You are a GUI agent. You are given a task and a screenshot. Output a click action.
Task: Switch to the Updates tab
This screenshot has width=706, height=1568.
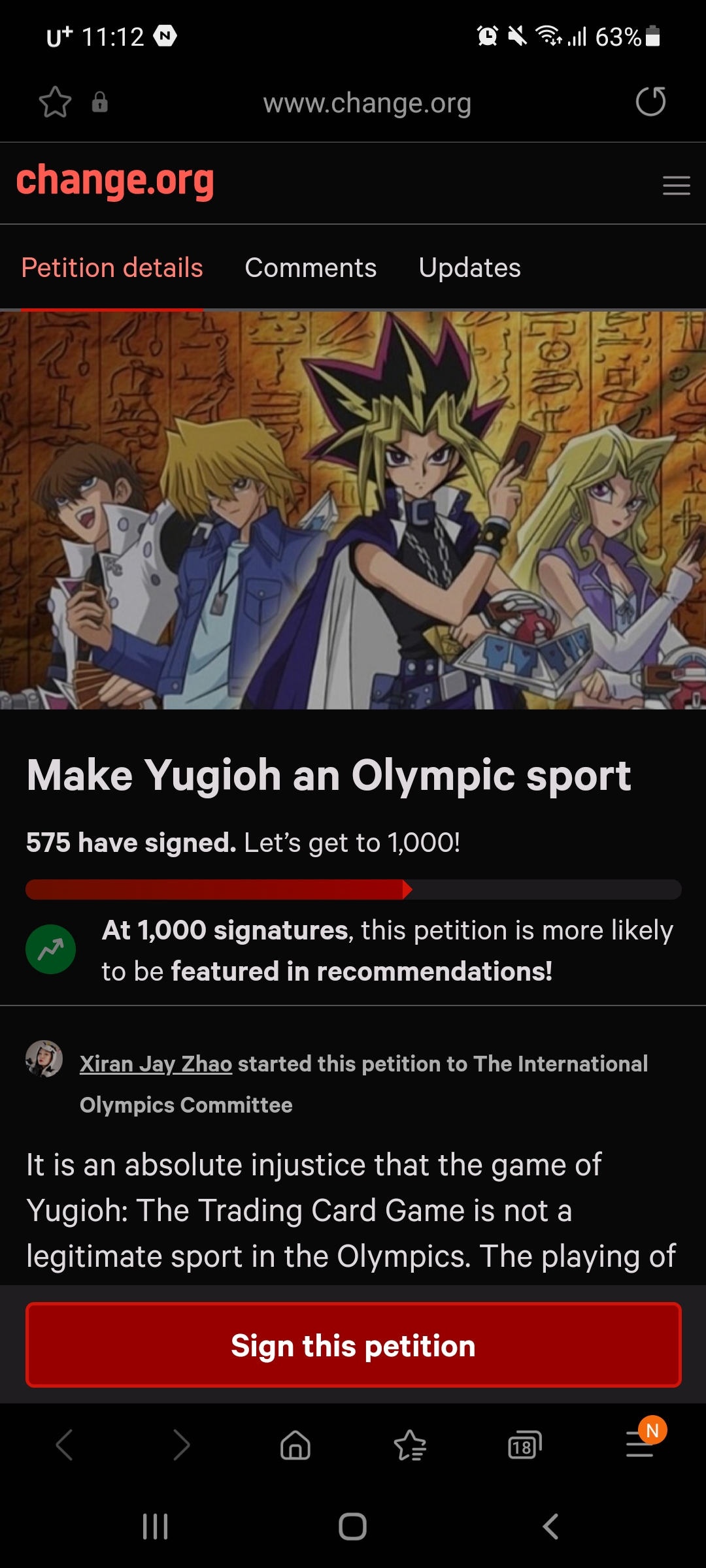469,268
